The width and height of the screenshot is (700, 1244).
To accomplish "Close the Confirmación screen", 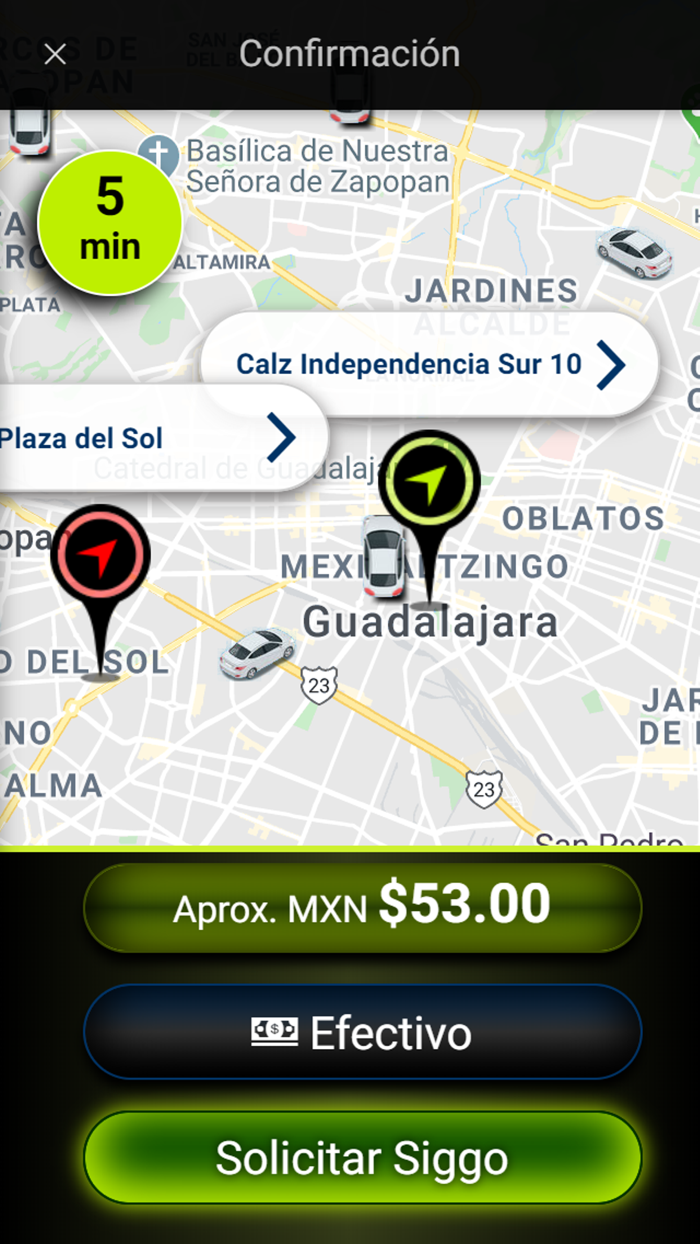I will click(55, 54).
